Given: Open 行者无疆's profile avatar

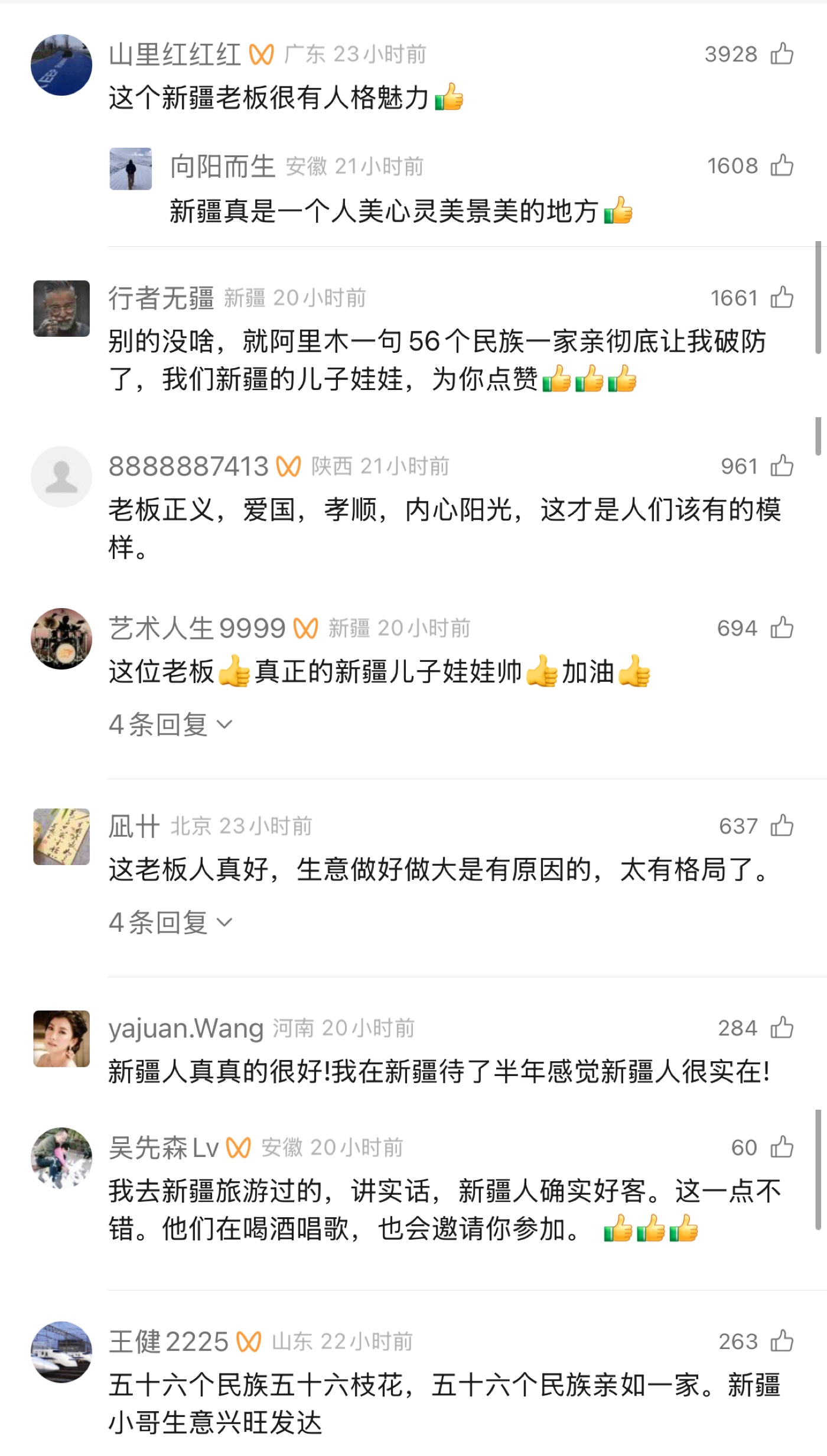Looking at the screenshot, I should coord(61,308).
